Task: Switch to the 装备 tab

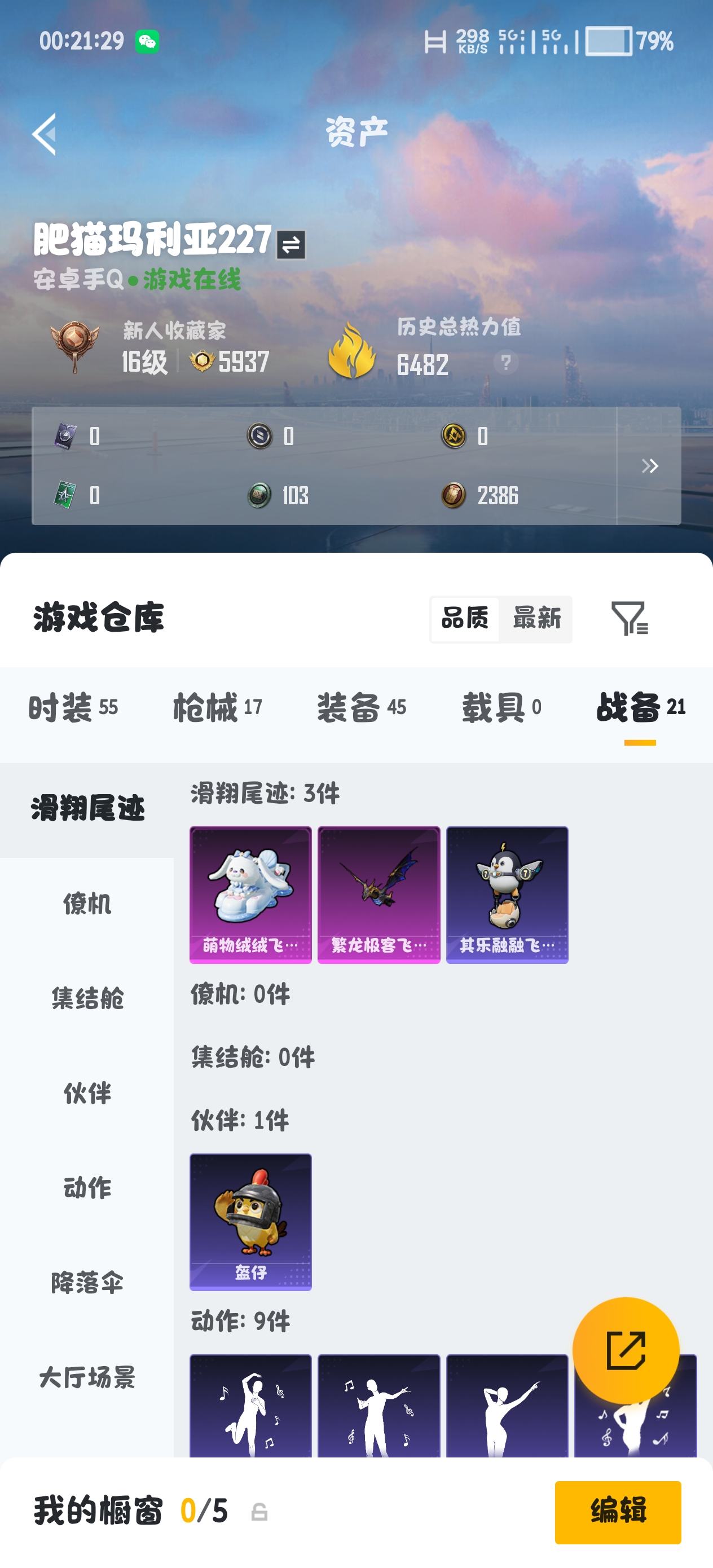Action: coord(362,707)
